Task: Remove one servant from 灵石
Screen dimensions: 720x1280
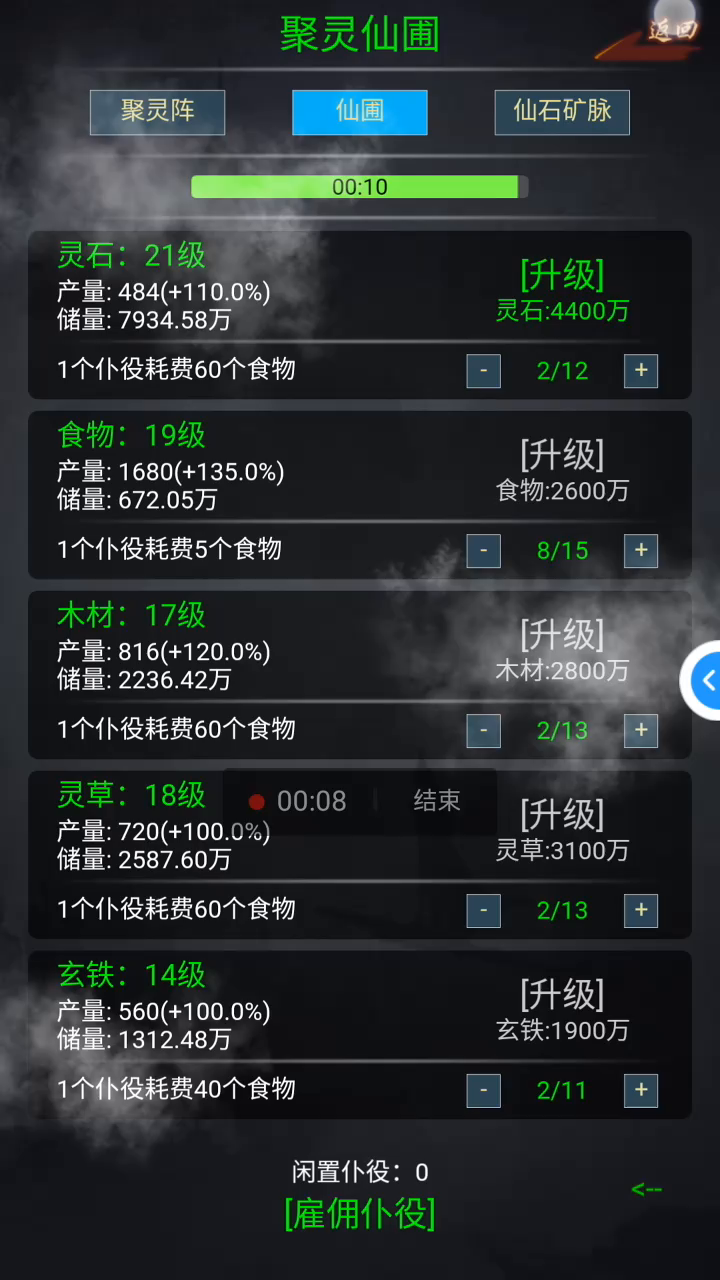Action: tap(483, 370)
